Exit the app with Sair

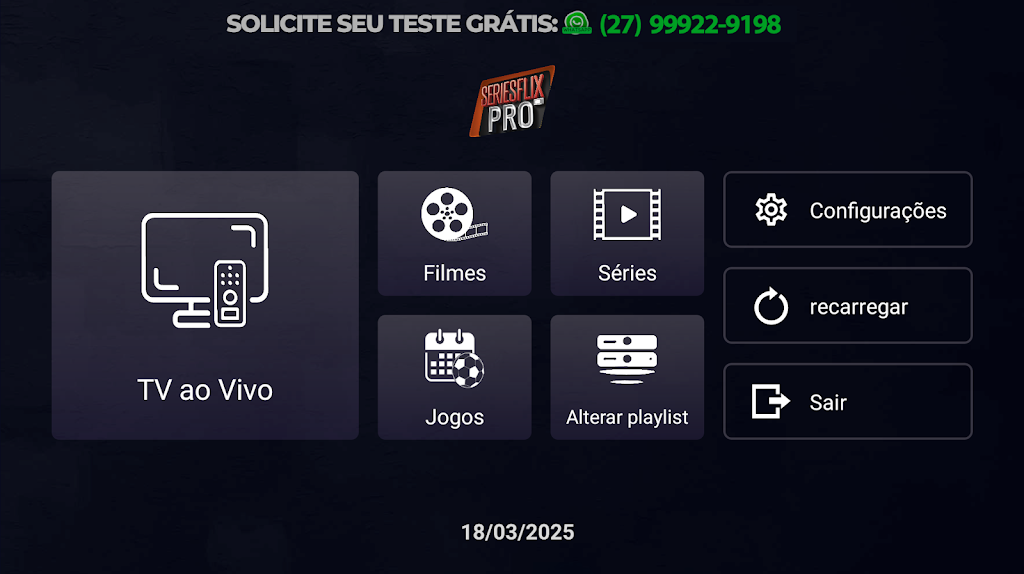pos(847,402)
